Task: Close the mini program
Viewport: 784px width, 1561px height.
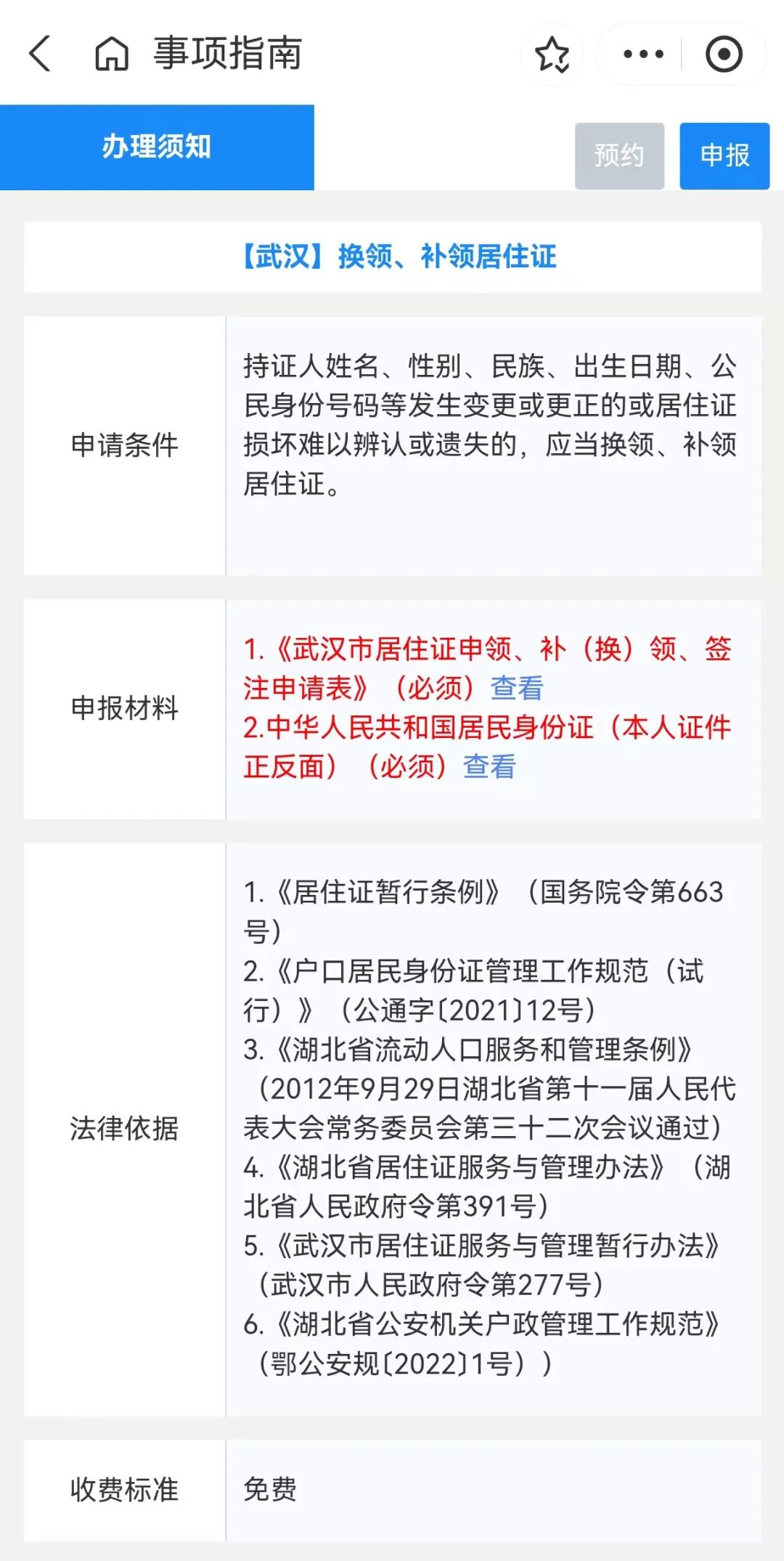Action: pyautogui.click(x=724, y=54)
